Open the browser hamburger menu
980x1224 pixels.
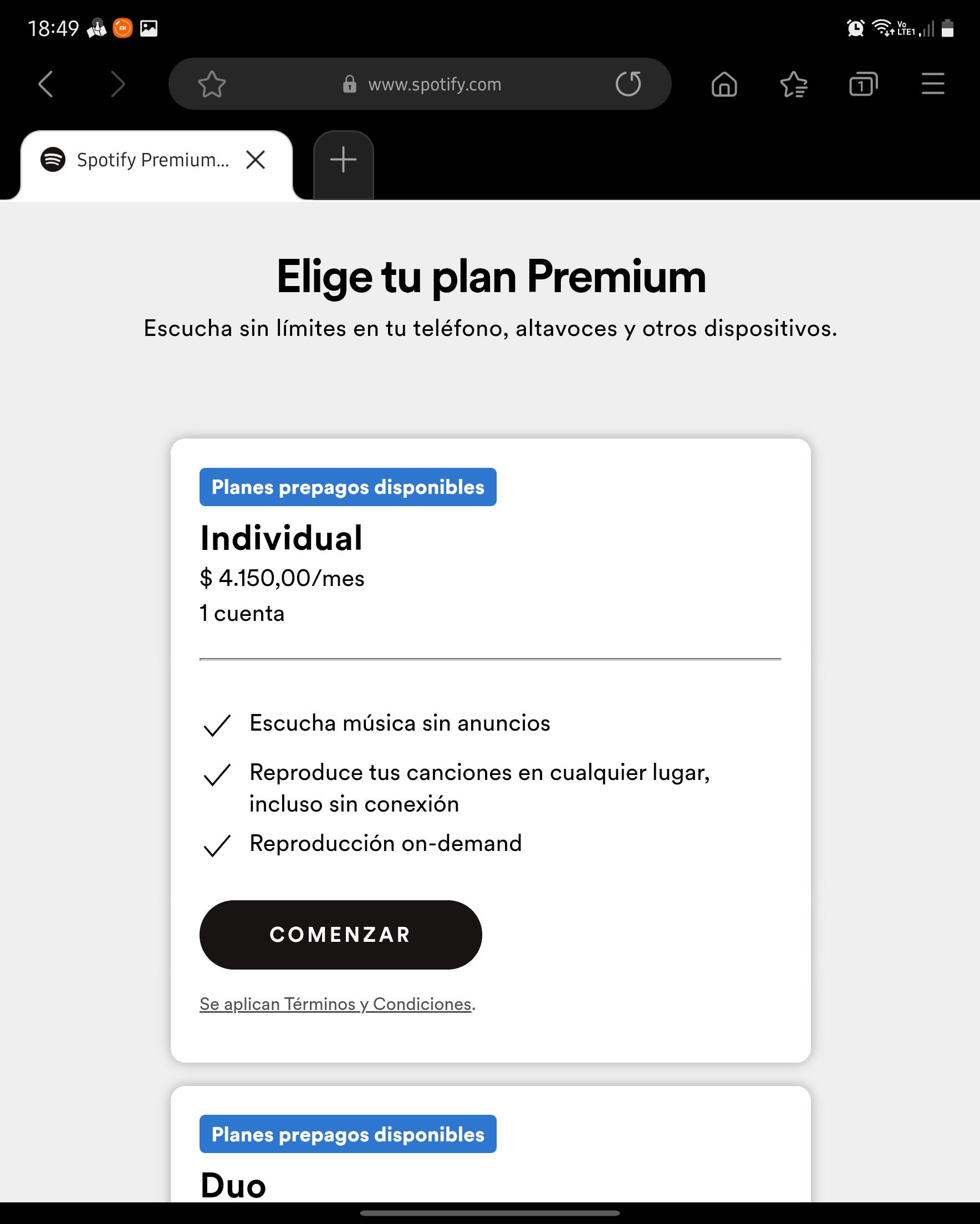click(x=933, y=84)
